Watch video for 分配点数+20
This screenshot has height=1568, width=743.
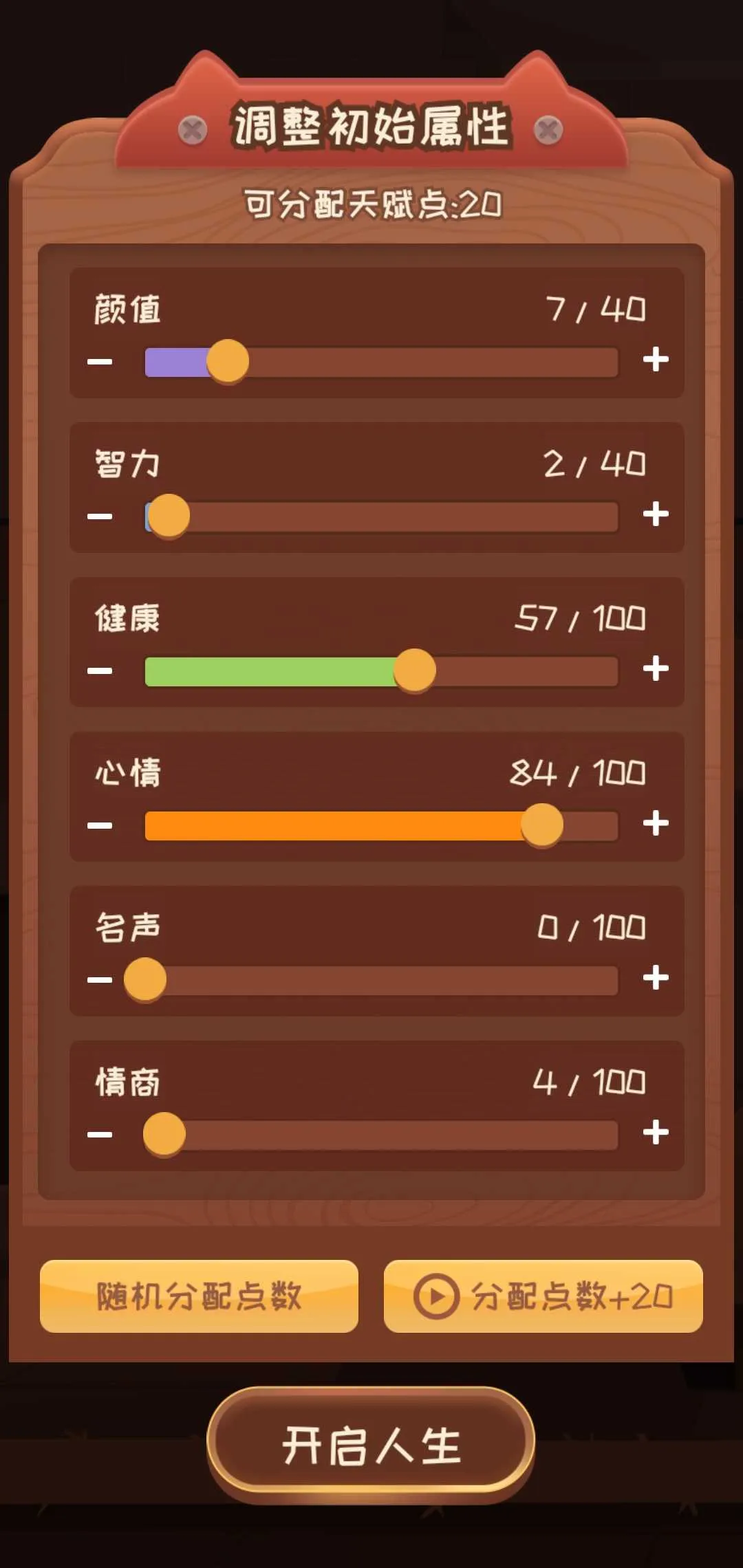pyautogui.click(x=543, y=1296)
